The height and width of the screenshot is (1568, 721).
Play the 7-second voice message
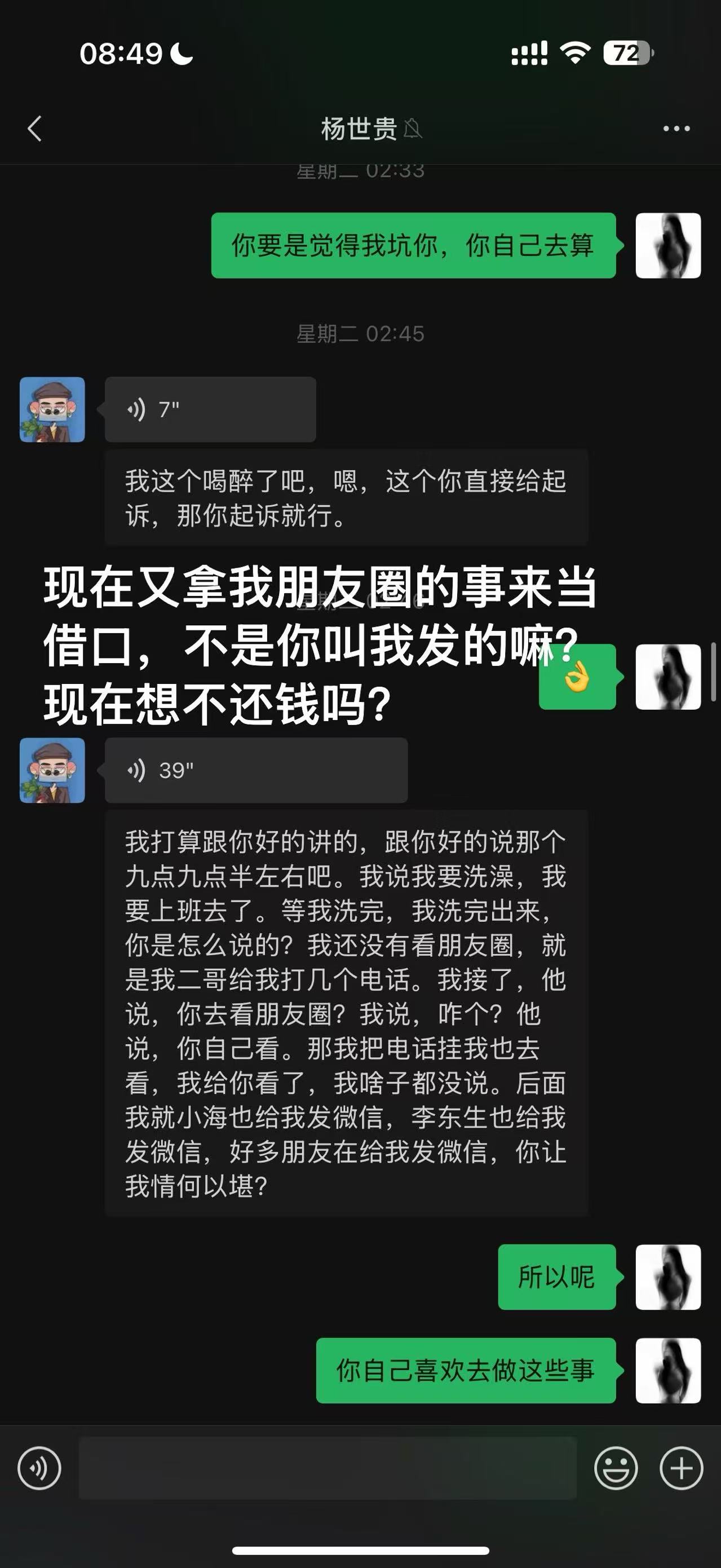pyautogui.click(x=210, y=410)
